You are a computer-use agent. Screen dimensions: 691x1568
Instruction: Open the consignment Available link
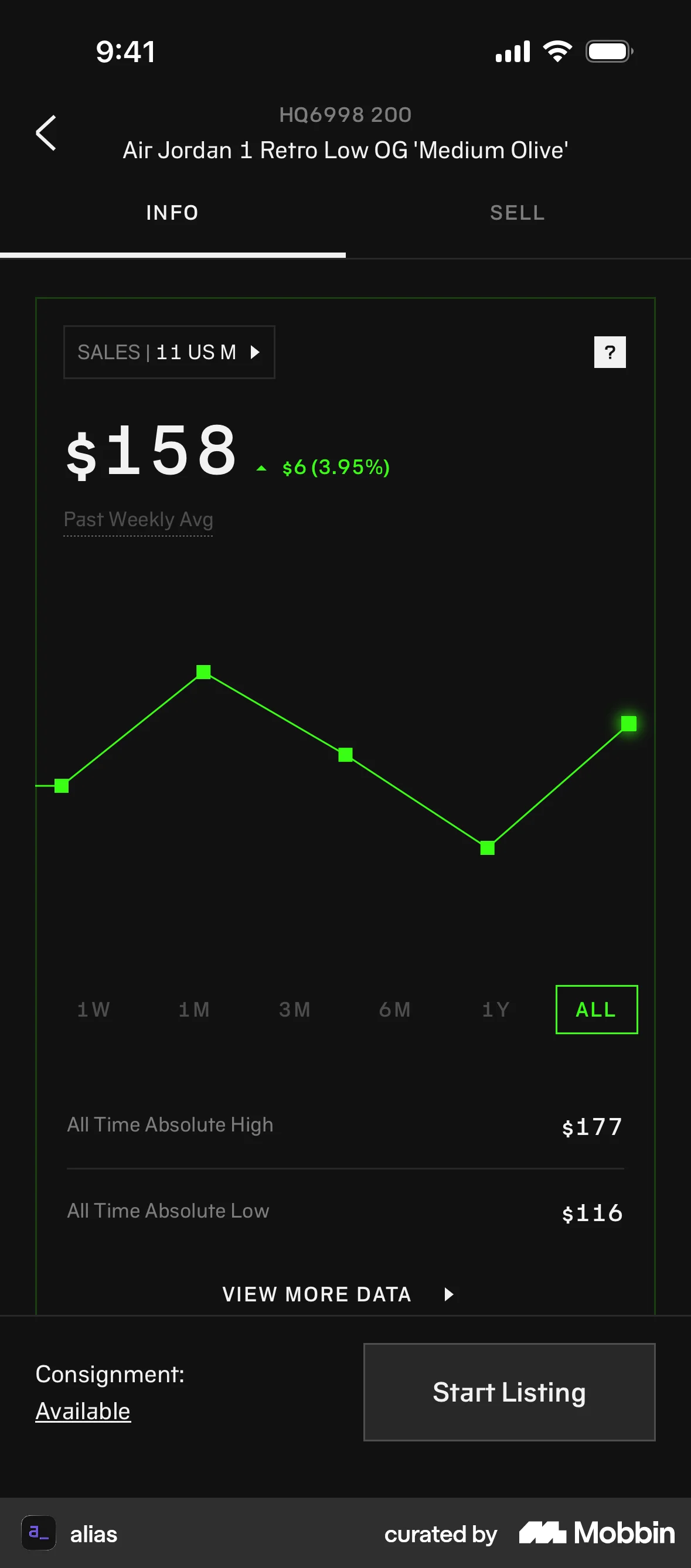pos(83,1410)
